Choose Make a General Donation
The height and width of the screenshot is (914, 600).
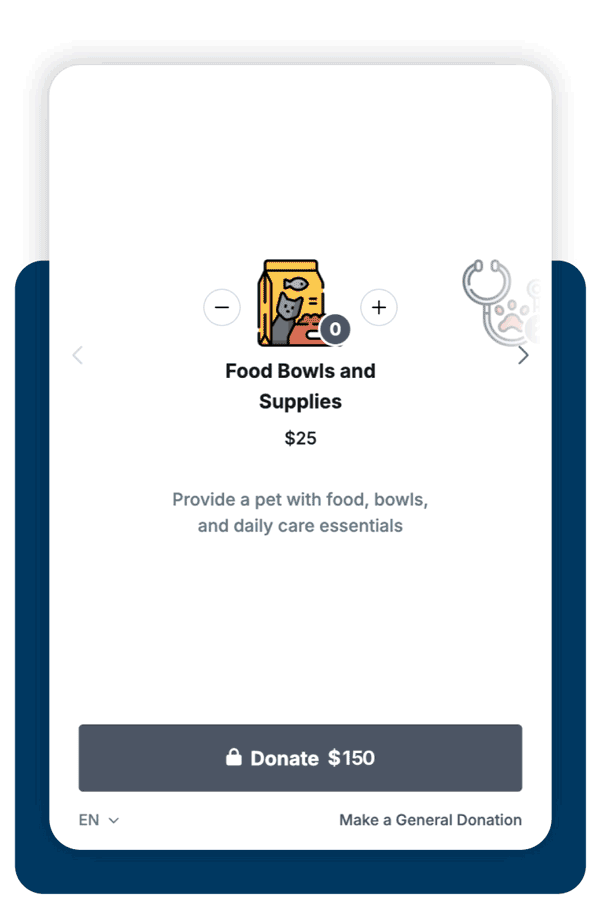tap(430, 820)
